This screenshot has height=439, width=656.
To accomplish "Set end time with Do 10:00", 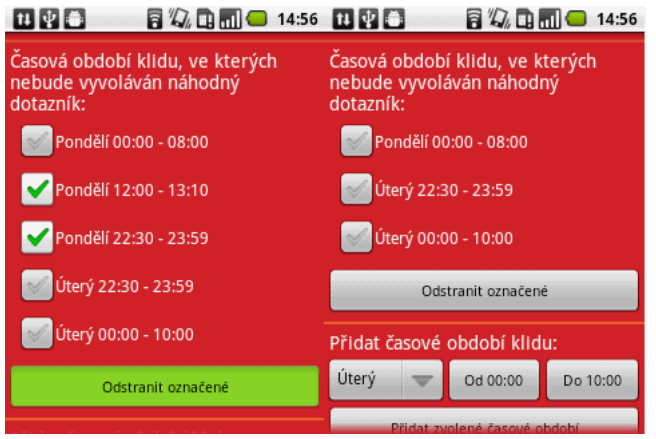I will pyautogui.click(x=592, y=380).
